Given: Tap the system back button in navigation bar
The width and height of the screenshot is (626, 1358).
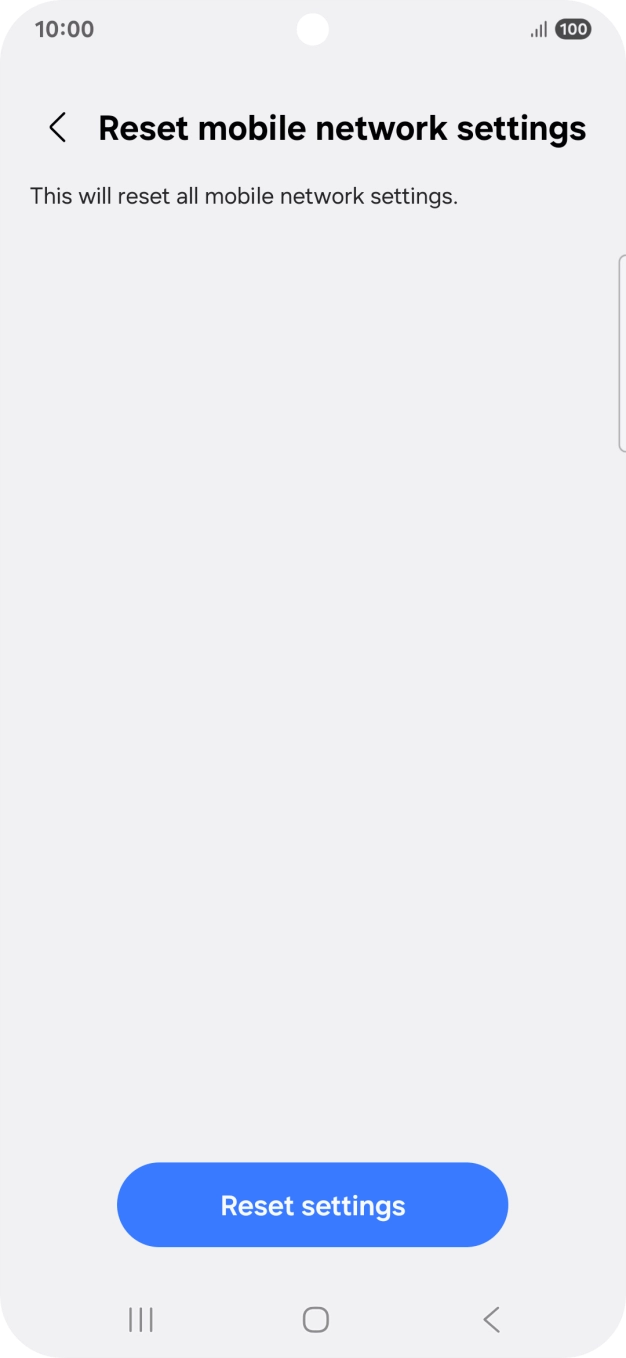Looking at the screenshot, I should 491,1320.
